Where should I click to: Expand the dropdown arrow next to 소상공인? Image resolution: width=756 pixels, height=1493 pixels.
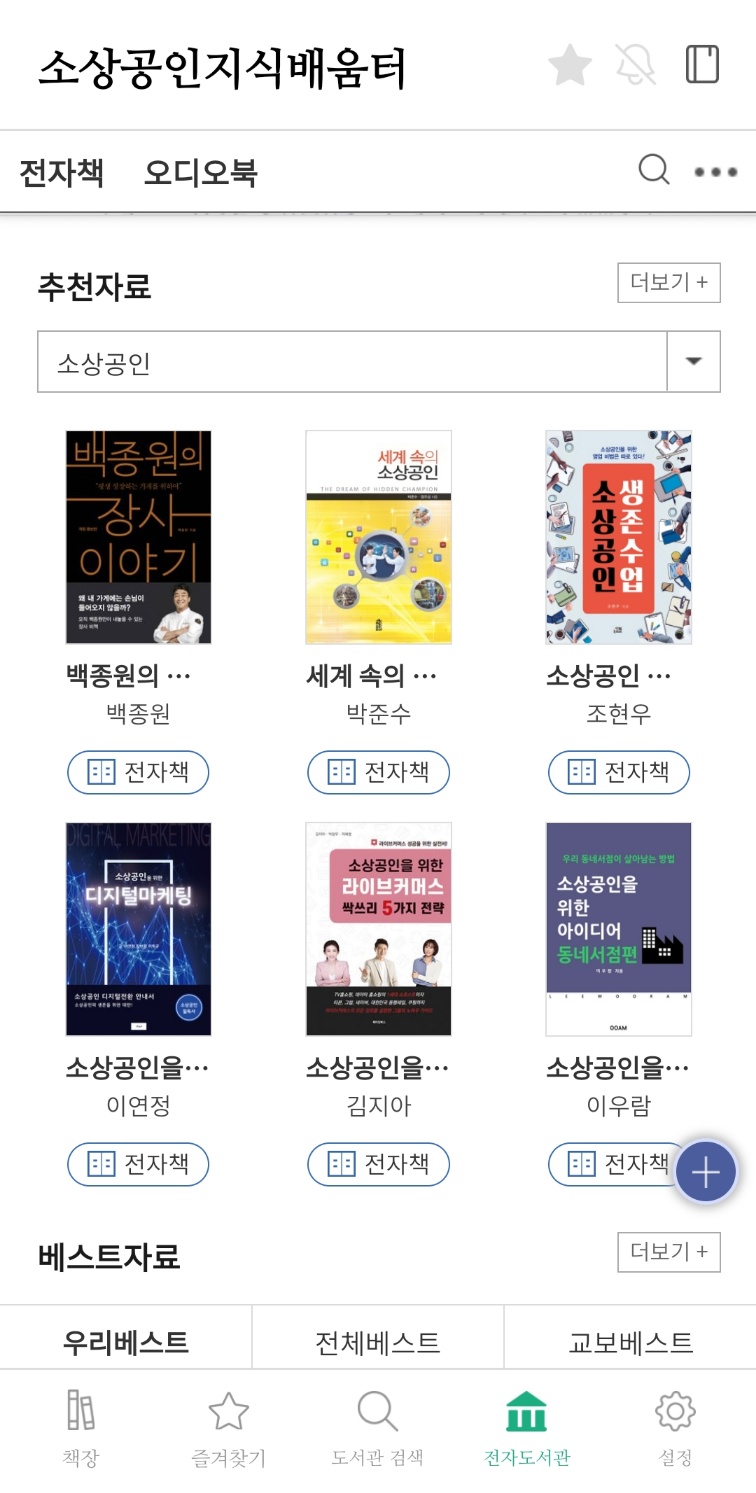tap(691, 361)
